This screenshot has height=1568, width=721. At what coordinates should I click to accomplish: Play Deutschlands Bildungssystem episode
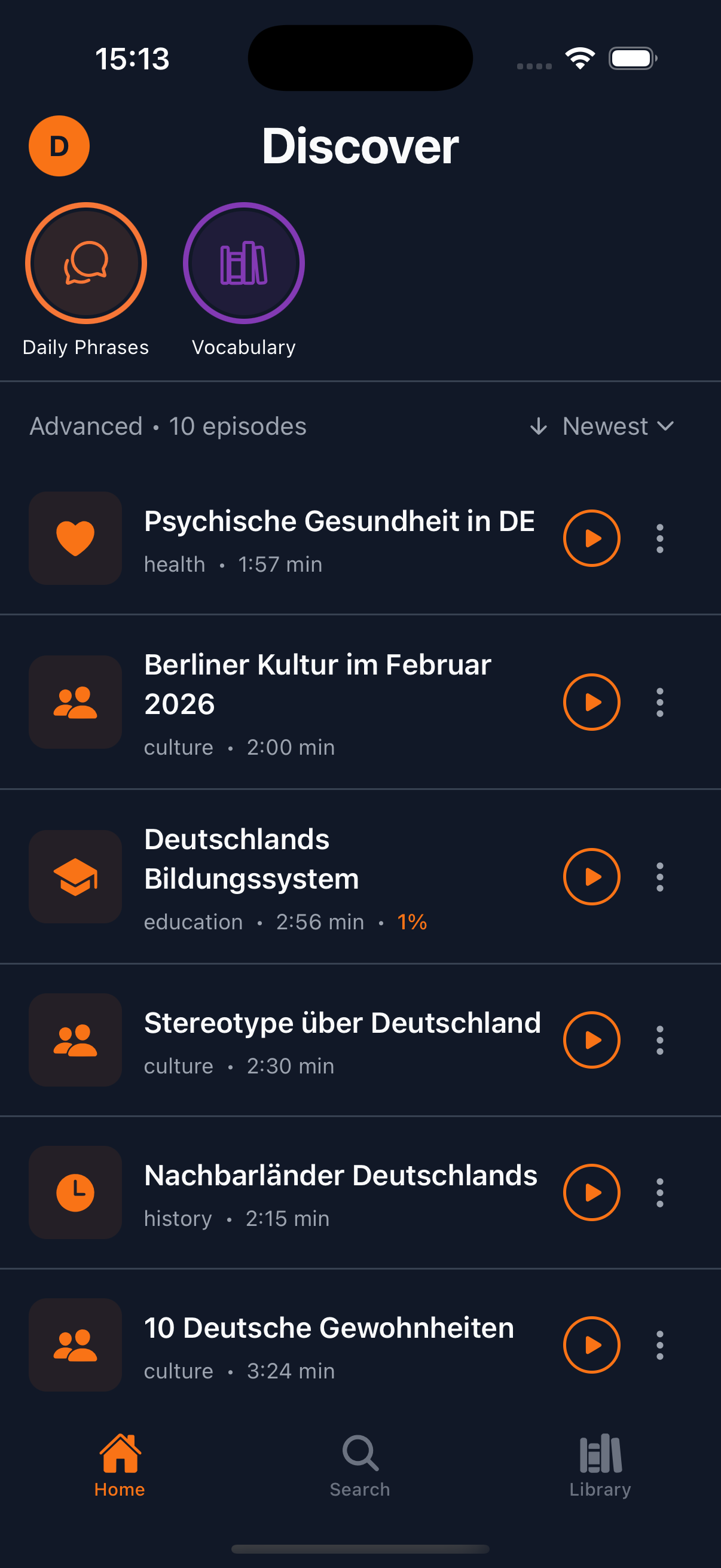pyautogui.click(x=591, y=877)
